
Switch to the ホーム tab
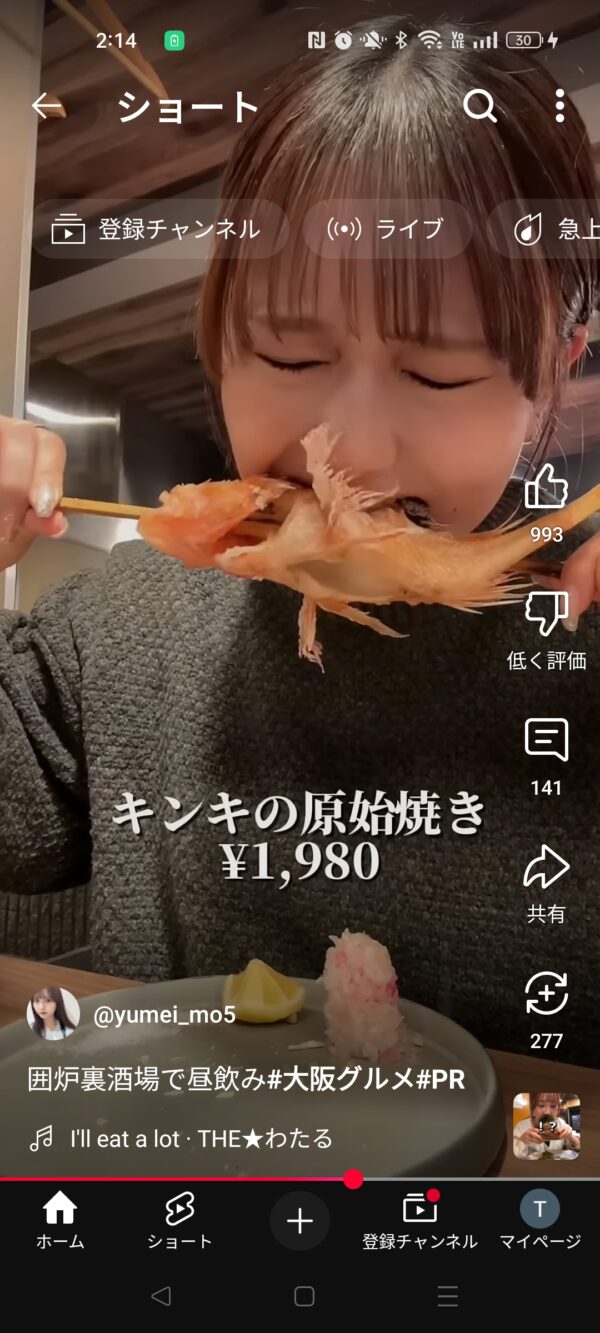click(x=60, y=1221)
